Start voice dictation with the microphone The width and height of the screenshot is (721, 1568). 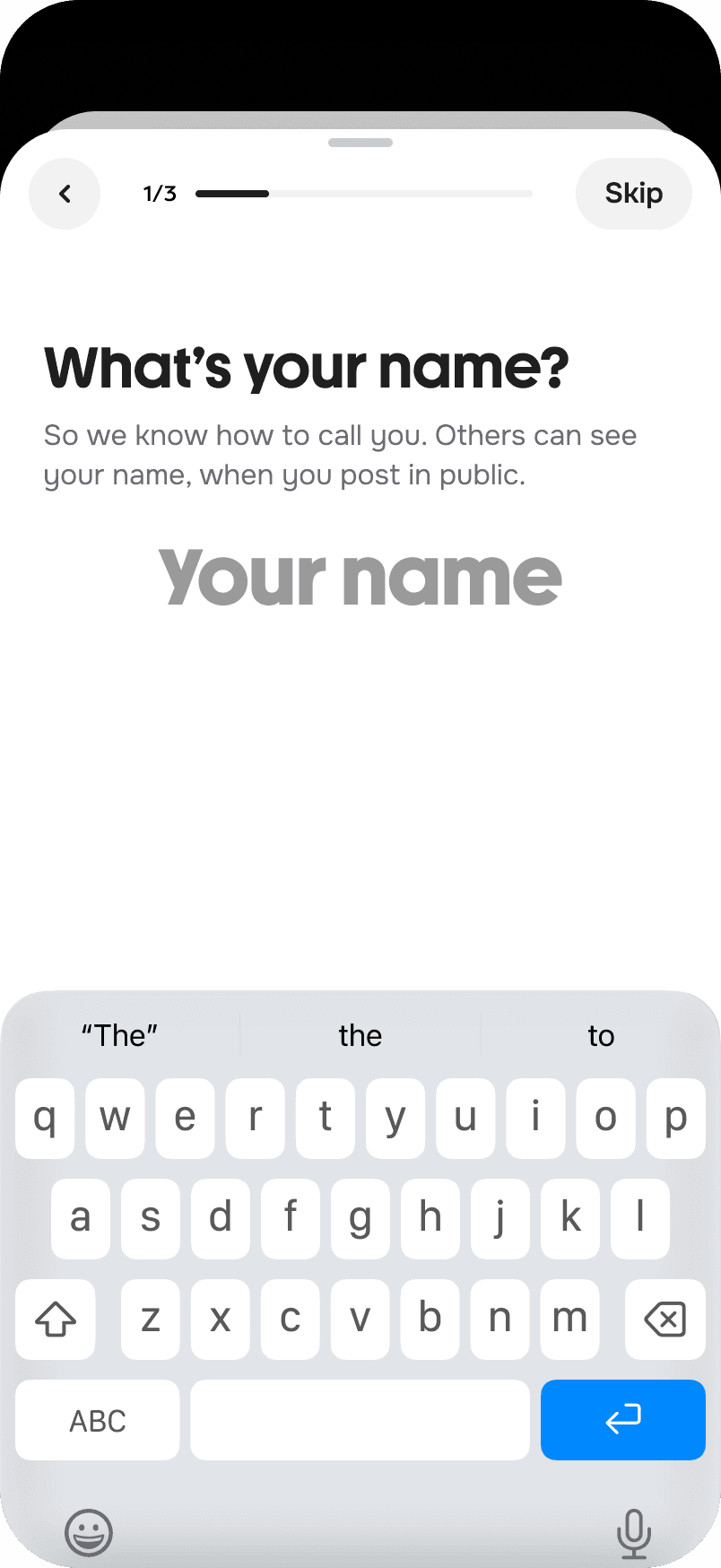click(633, 1531)
